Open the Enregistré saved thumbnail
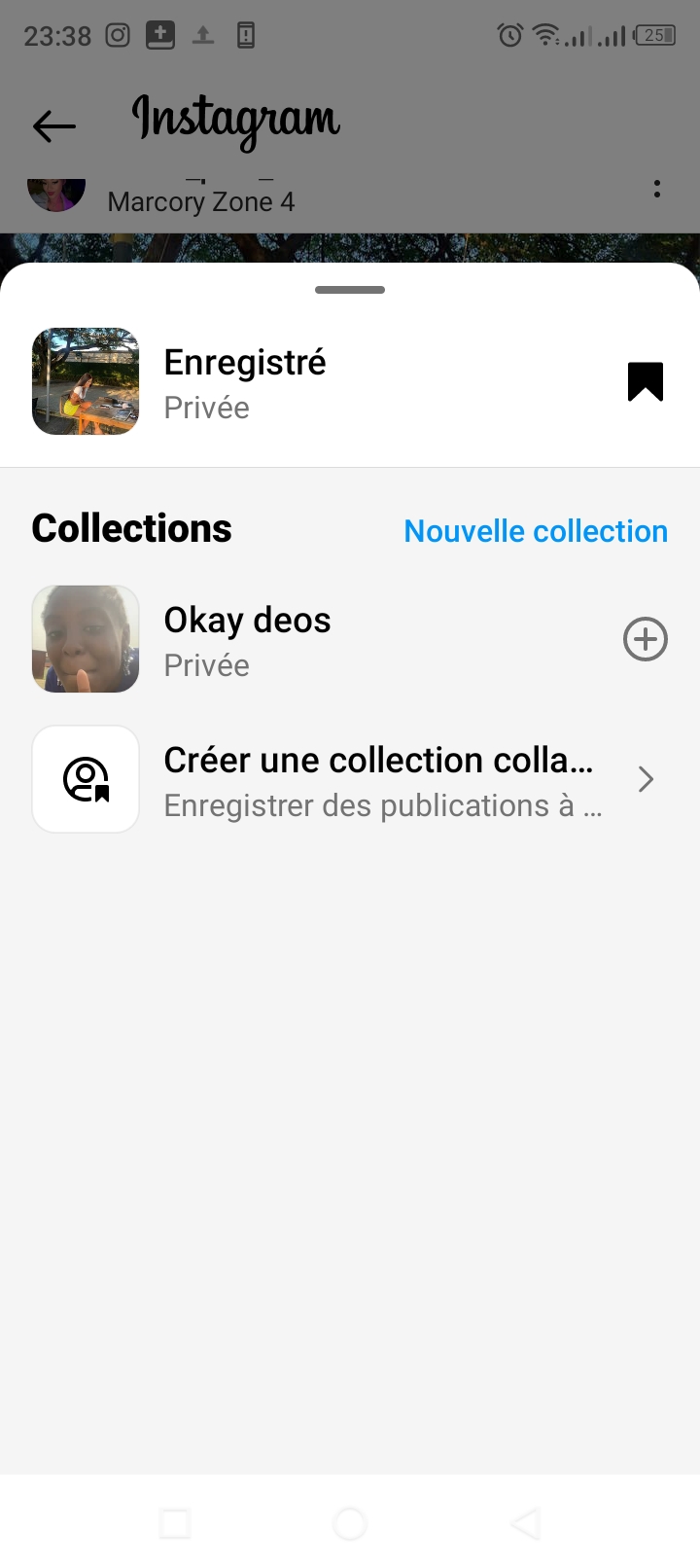 click(x=86, y=381)
